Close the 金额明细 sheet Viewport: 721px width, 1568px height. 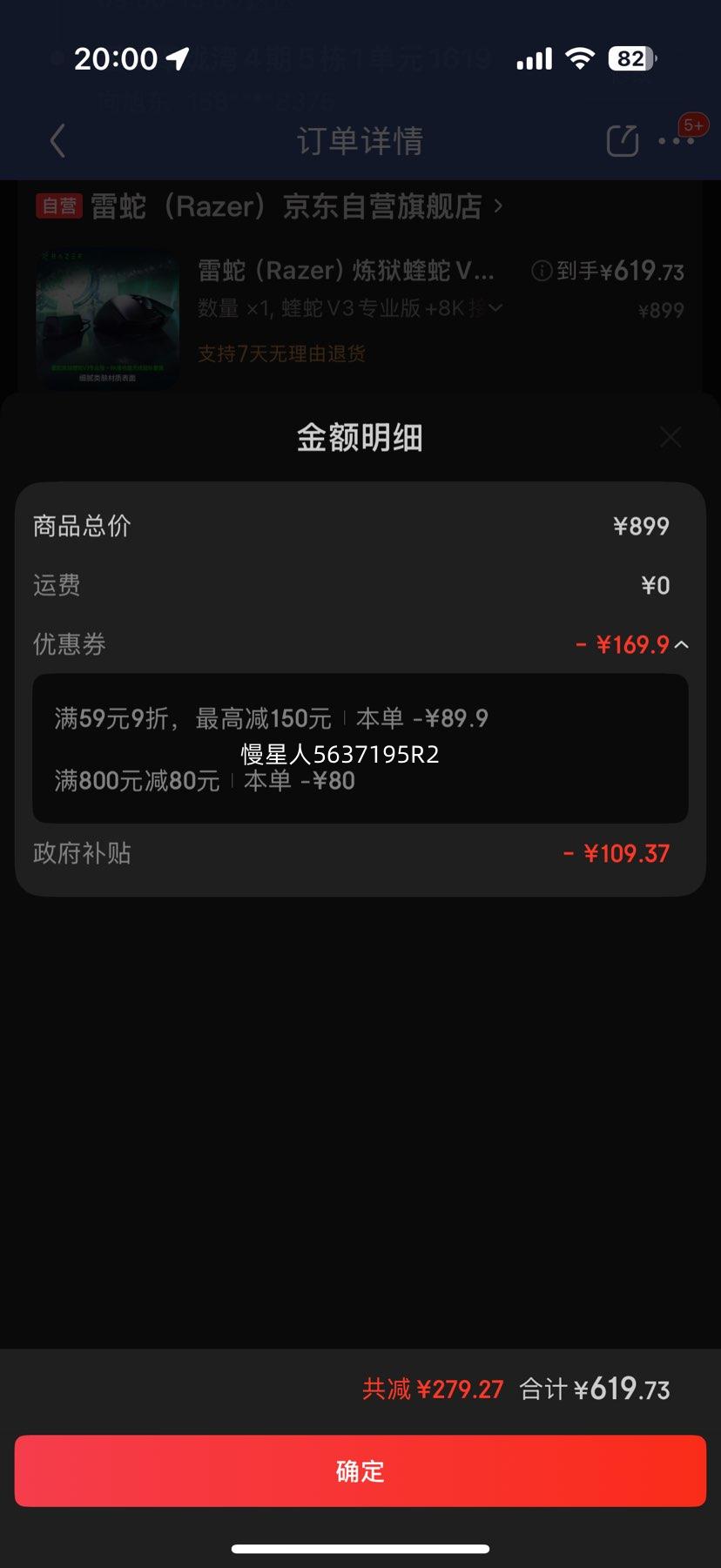[670, 437]
